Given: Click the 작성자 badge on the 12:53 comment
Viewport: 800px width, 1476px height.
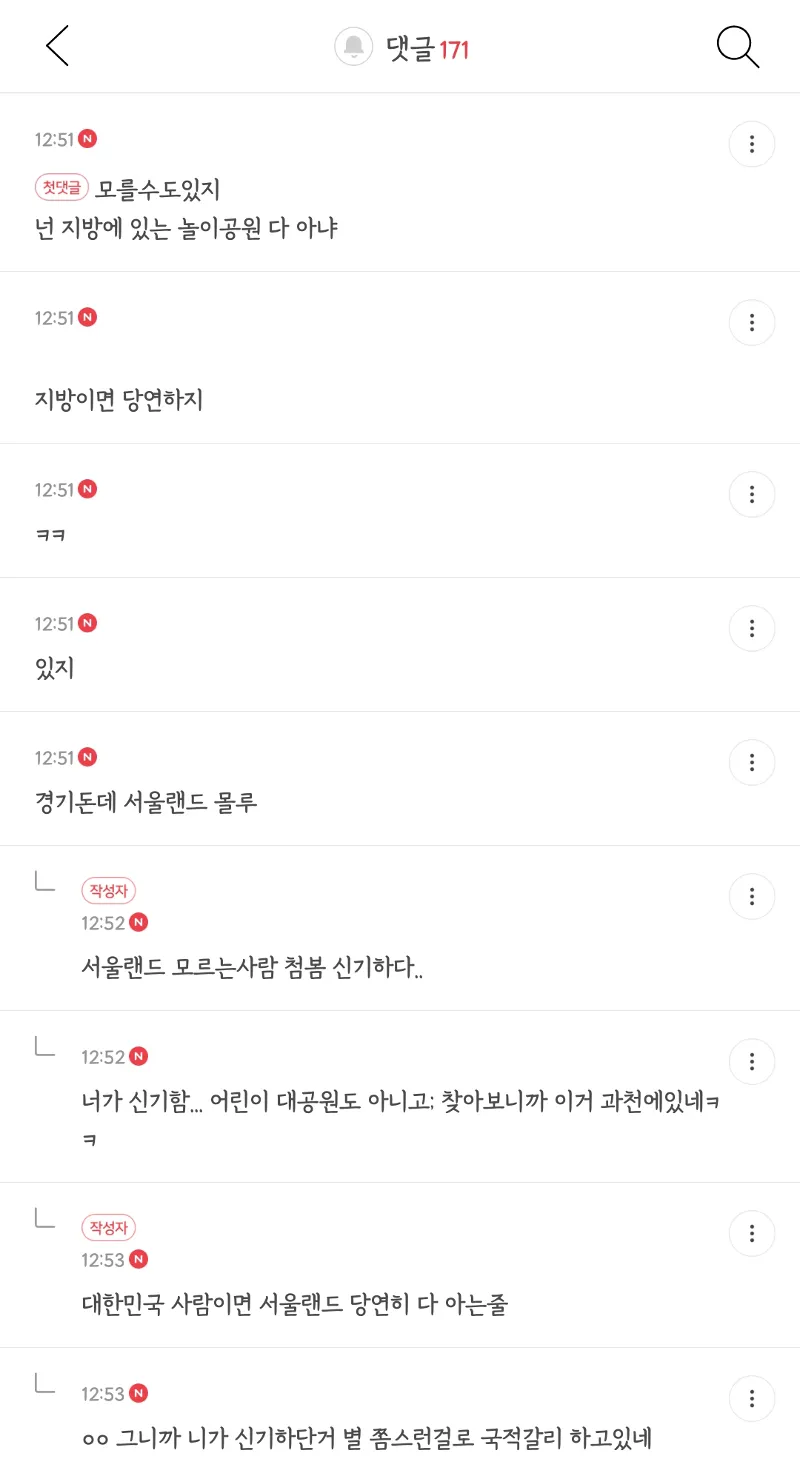Looking at the screenshot, I should pos(109,1226).
